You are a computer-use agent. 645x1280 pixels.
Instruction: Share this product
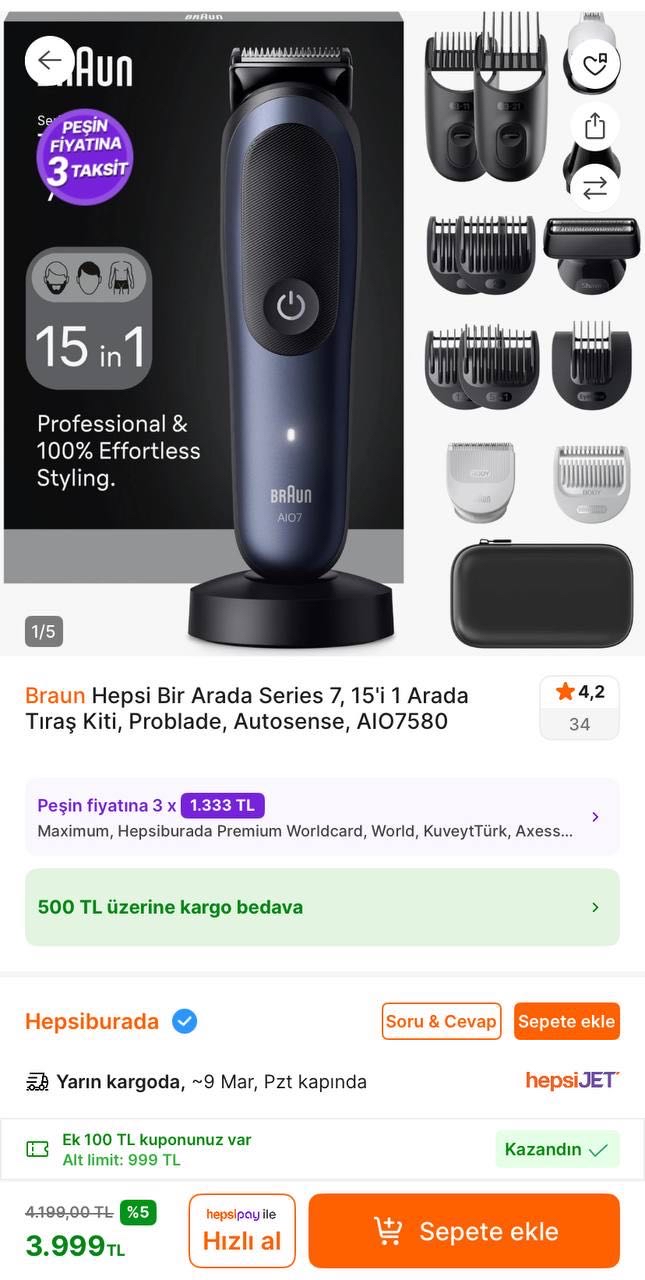click(595, 126)
